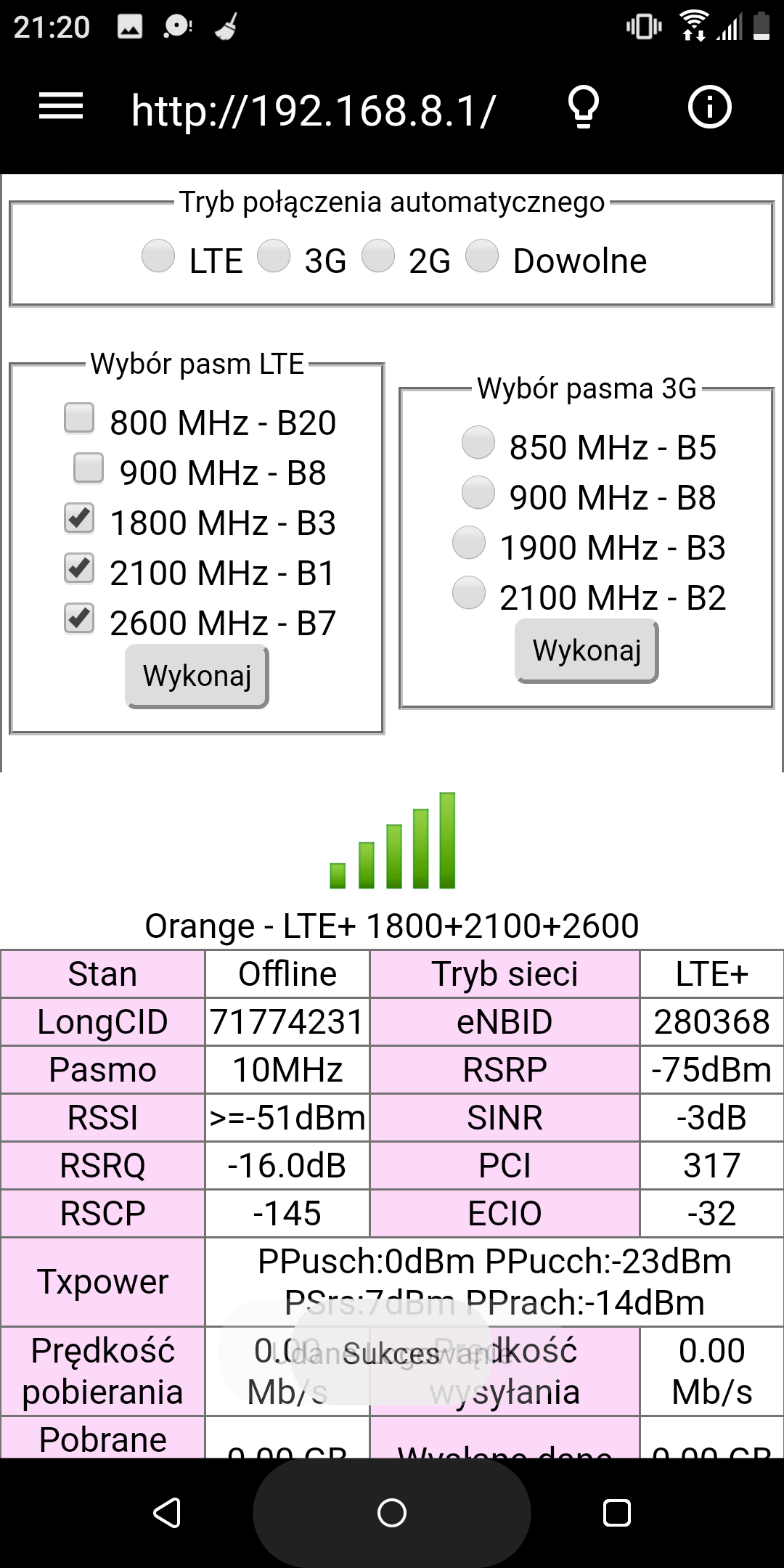Select 3G band 2100 MHz - B2
Image resolution: width=784 pixels, height=1568 pixels.
point(469,593)
